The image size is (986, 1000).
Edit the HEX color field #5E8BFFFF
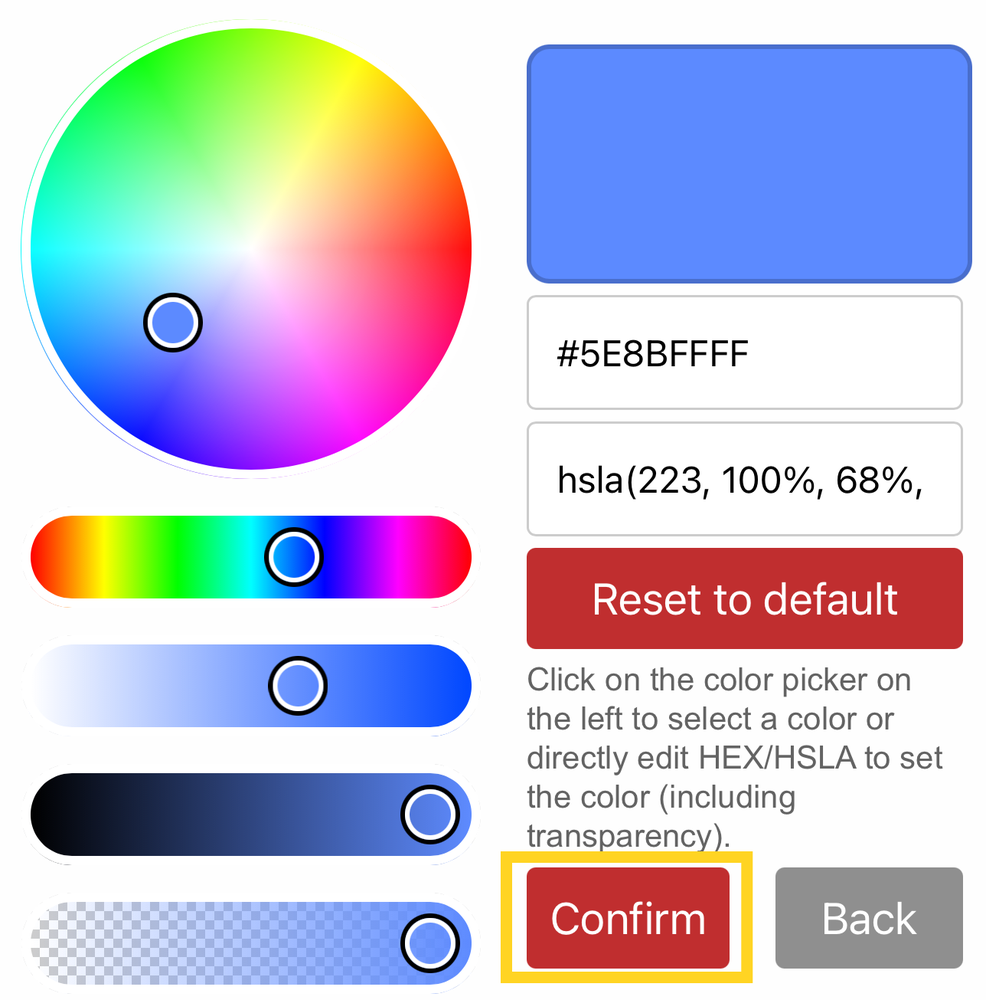[744, 353]
